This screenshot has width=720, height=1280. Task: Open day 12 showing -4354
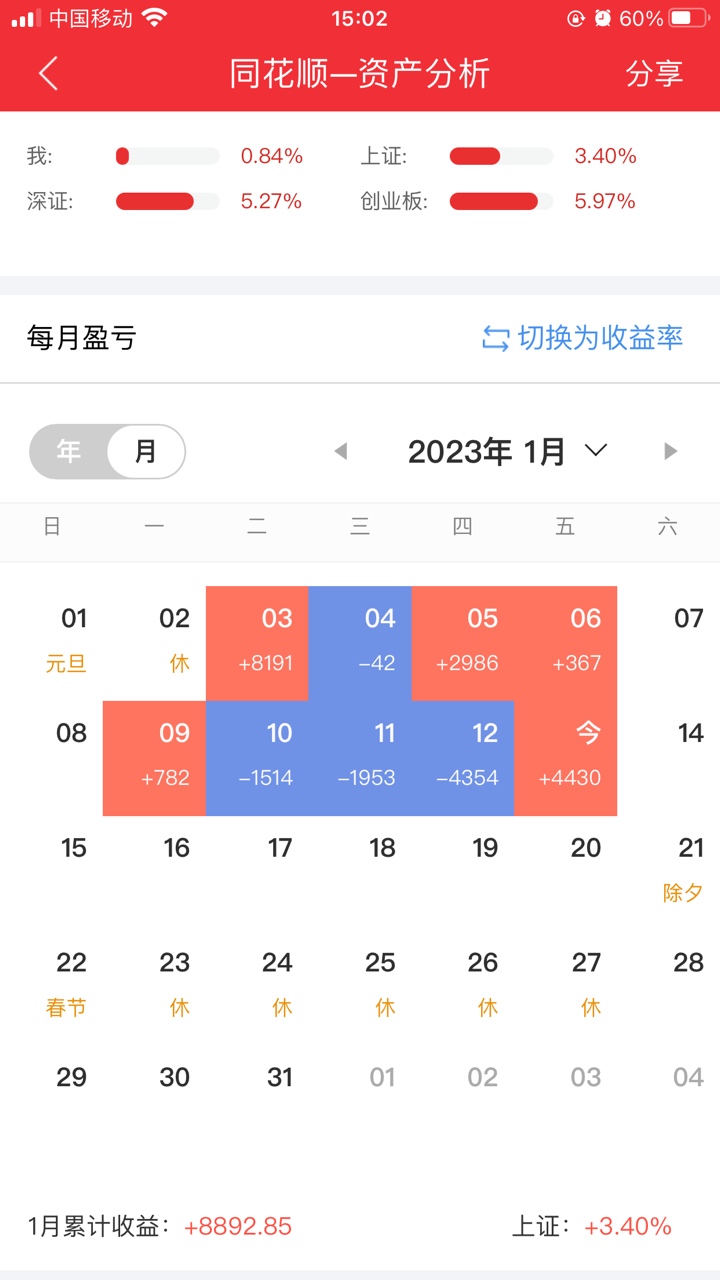[x=463, y=757]
